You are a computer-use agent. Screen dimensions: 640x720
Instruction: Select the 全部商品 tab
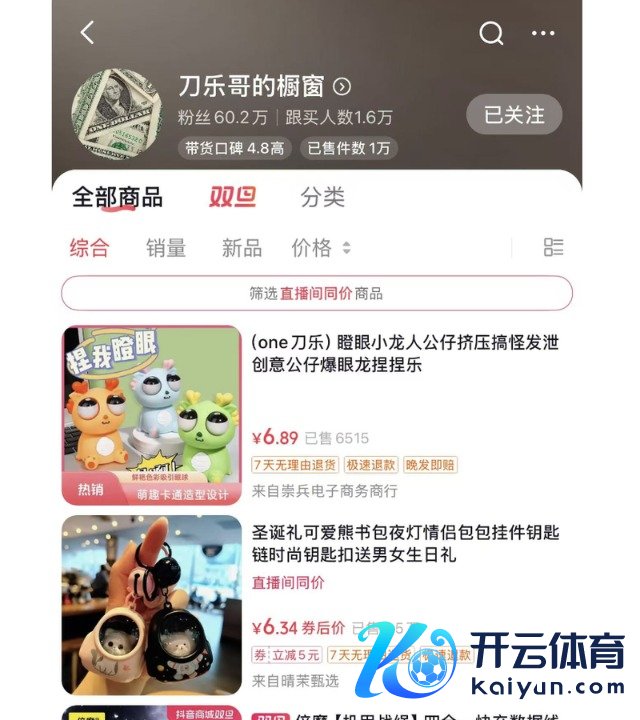click(117, 197)
